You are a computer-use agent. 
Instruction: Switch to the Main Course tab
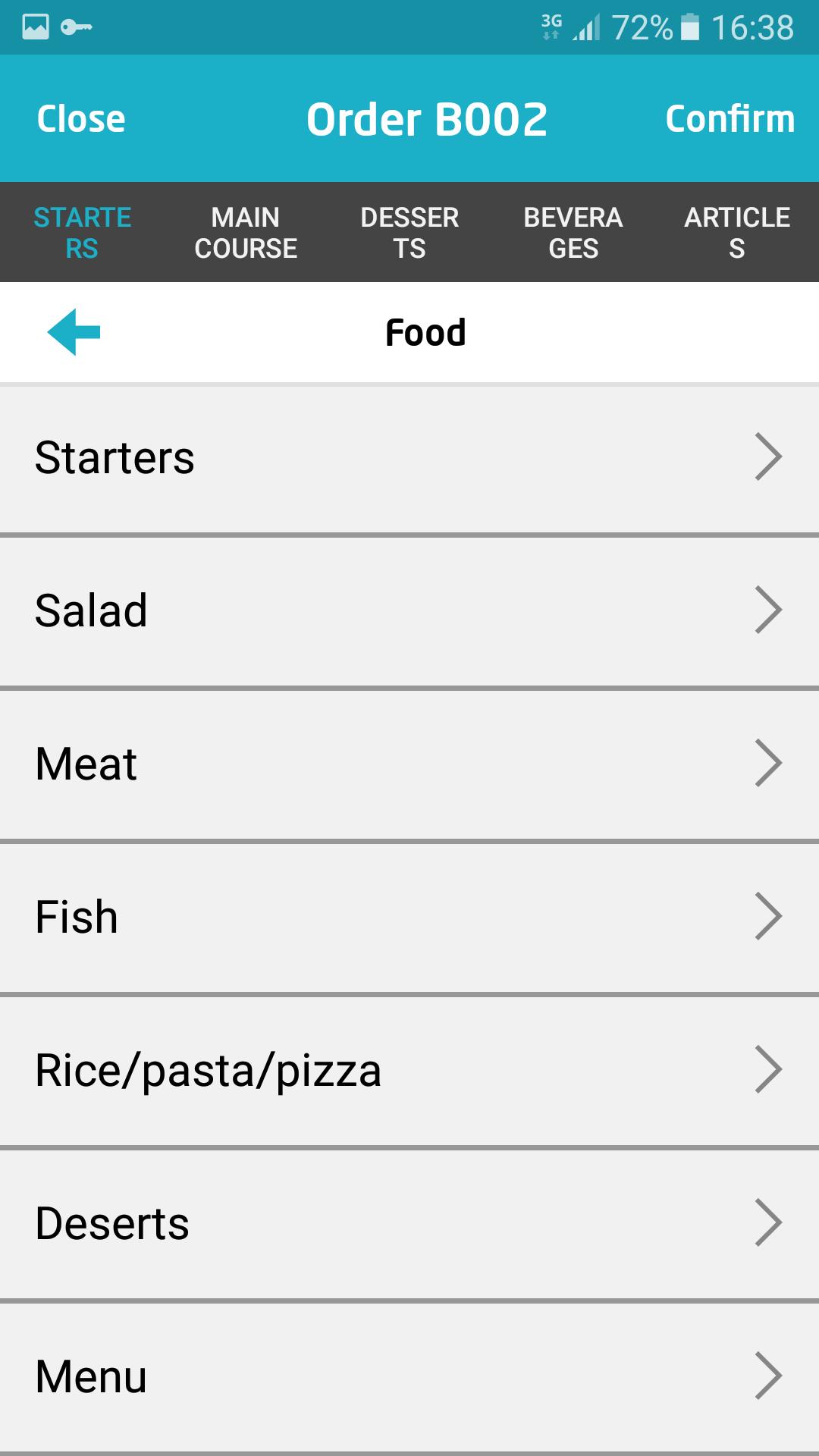[246, 233]
